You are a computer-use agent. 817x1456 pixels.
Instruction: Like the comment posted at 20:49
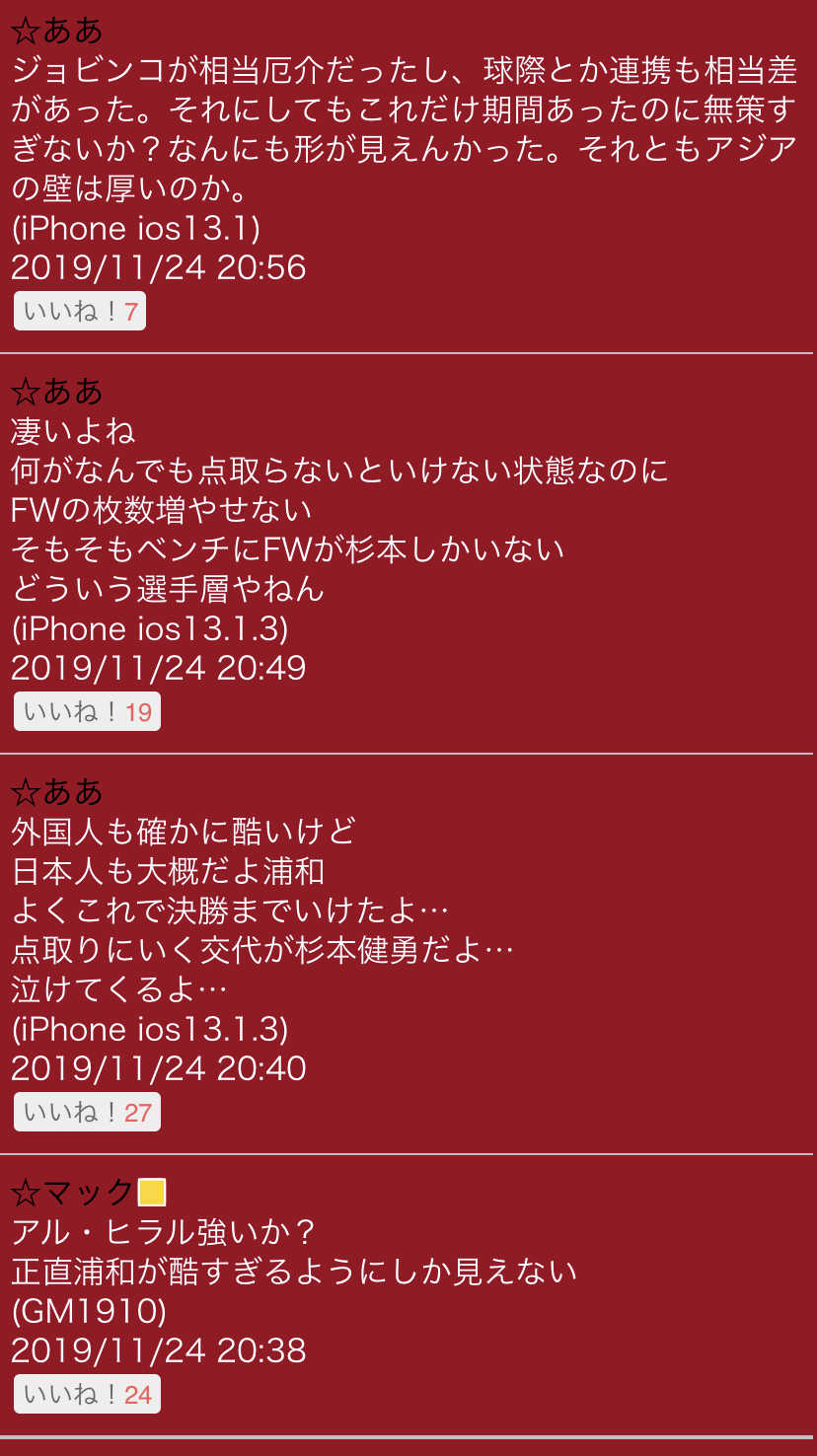87,712
